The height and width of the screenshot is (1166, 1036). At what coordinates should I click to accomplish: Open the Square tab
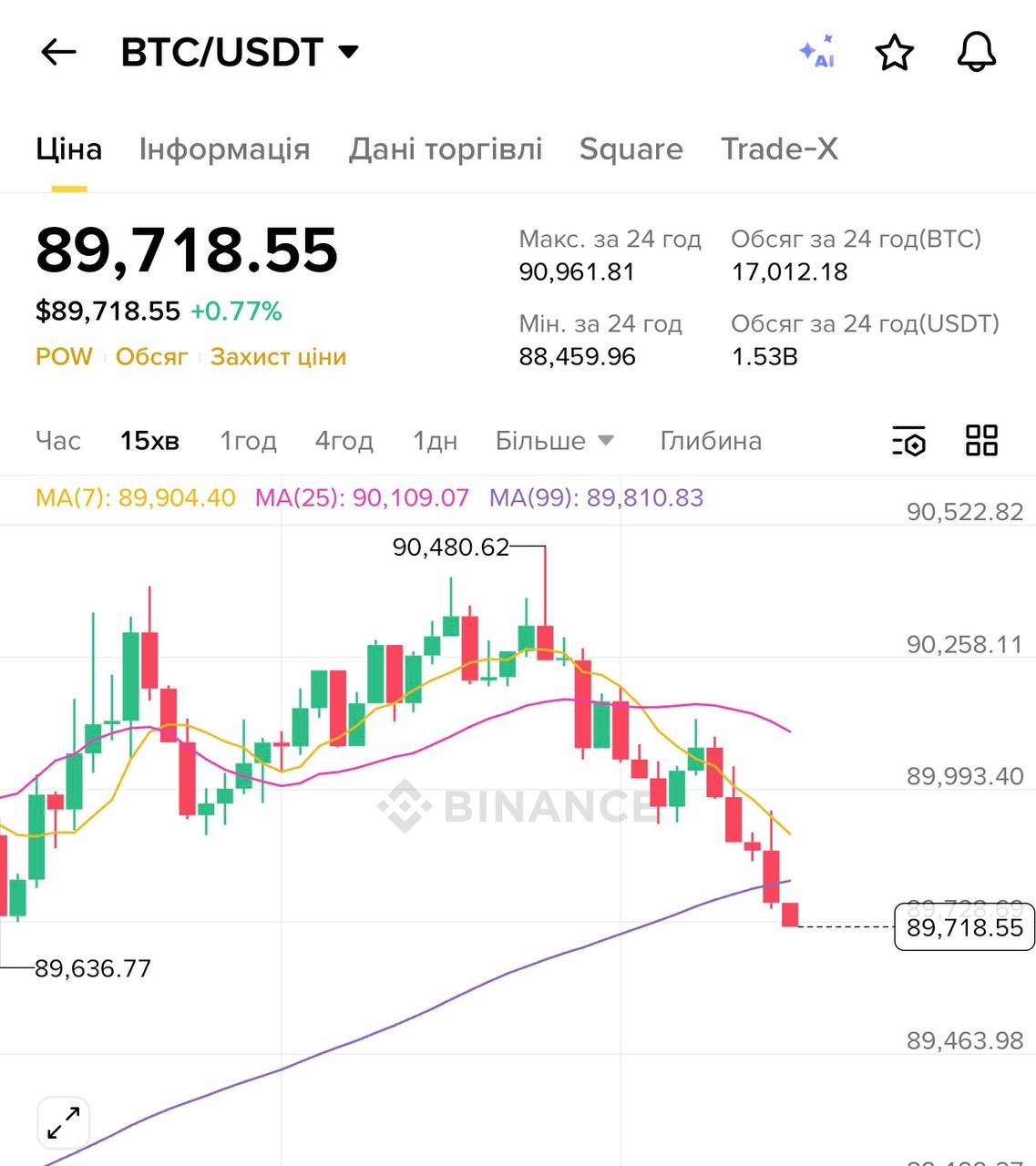point(631,148)
